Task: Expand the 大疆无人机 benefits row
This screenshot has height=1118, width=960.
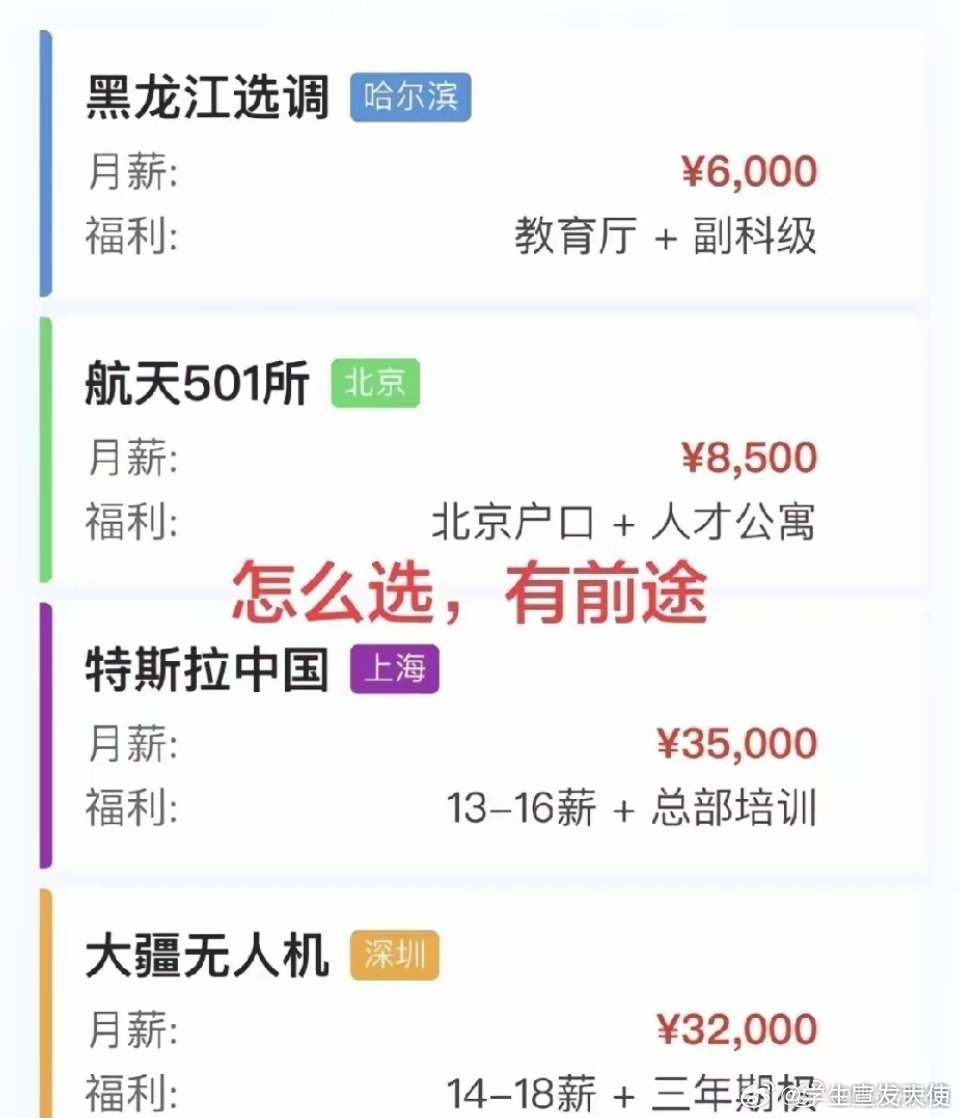Action: (480, 1088)
